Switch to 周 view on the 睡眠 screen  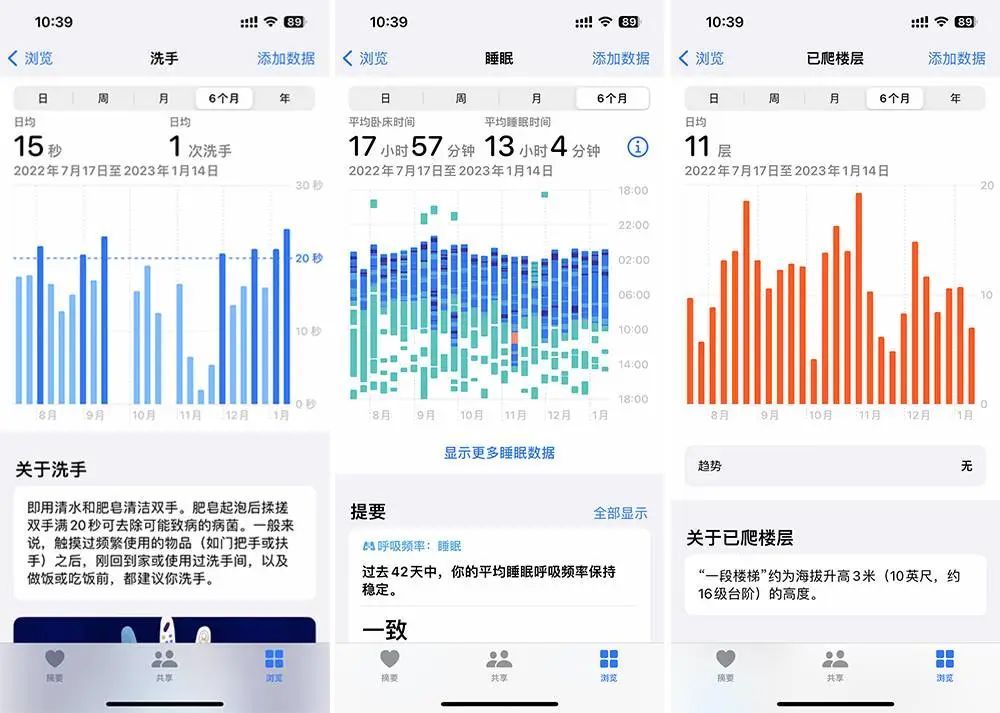coord(460,98)
